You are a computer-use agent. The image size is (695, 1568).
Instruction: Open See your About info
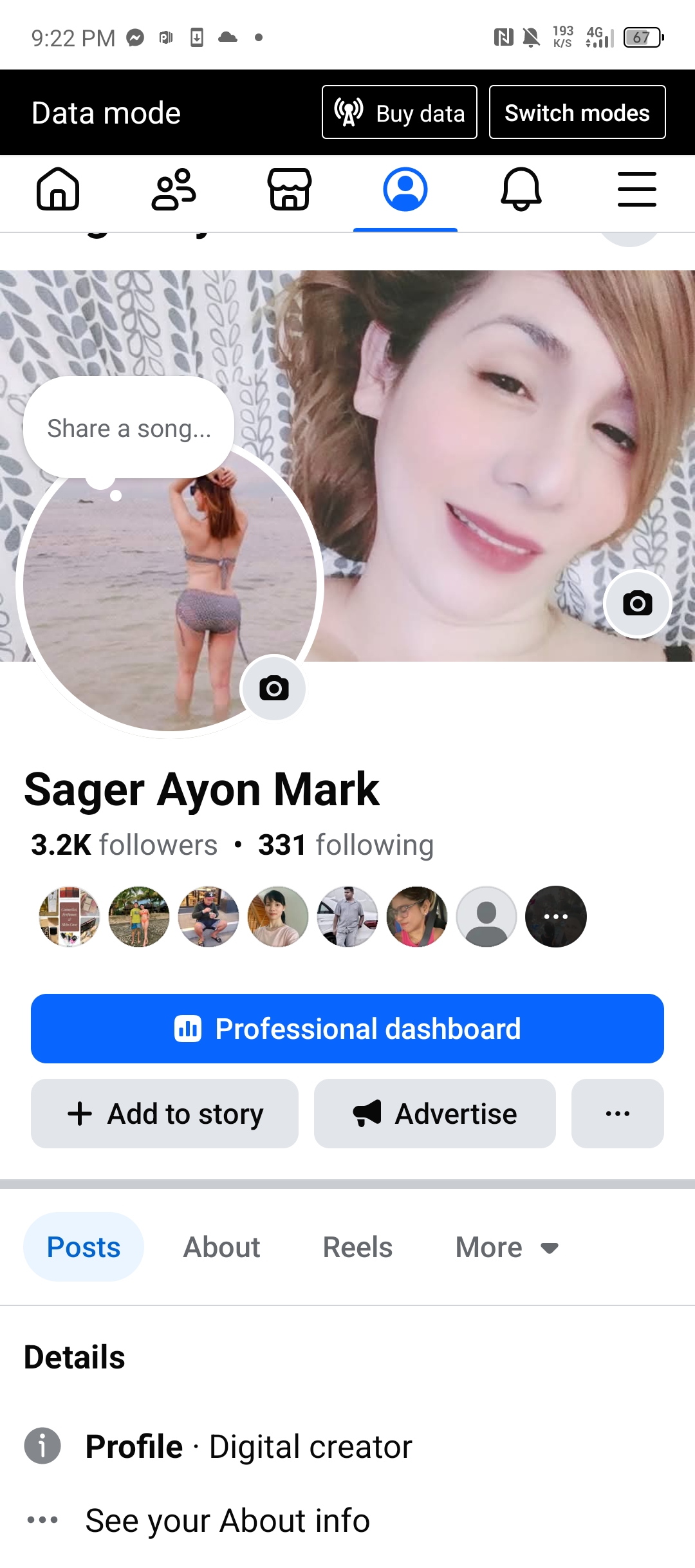pyautogui.click(x=228, y=1520)
